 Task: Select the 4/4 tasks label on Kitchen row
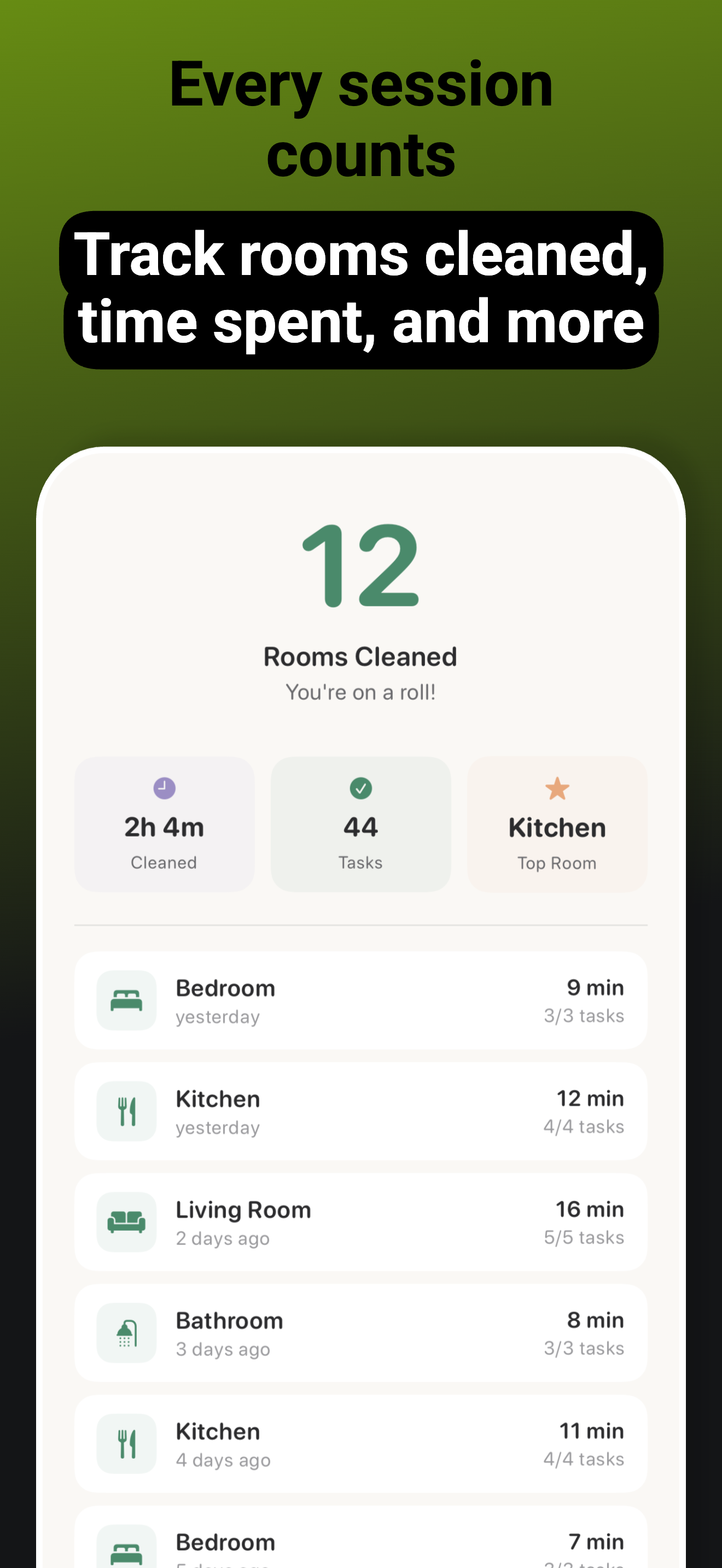pos(583,1127)
